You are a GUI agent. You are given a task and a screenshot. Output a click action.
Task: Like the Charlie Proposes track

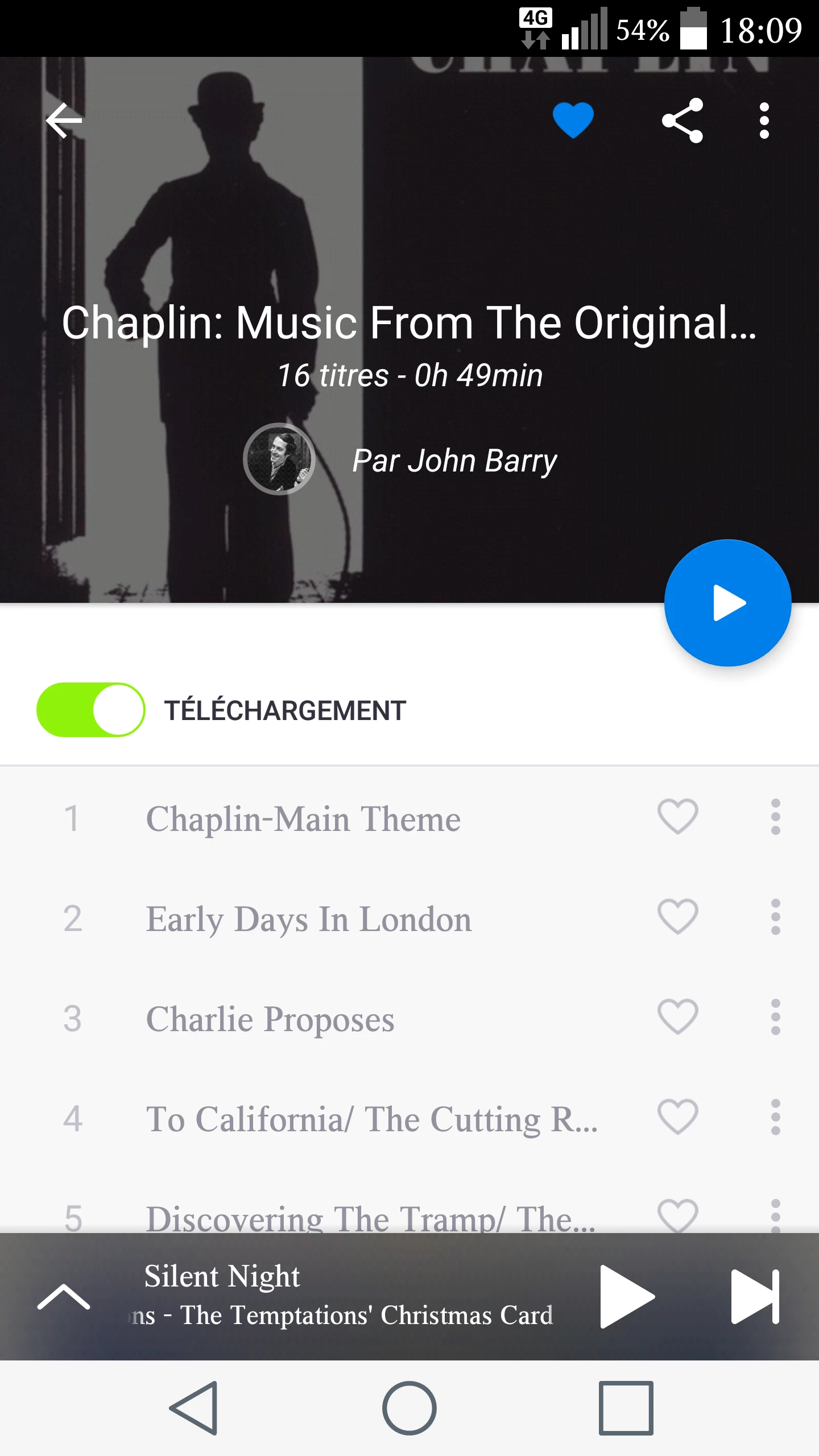click(677, 1017)
